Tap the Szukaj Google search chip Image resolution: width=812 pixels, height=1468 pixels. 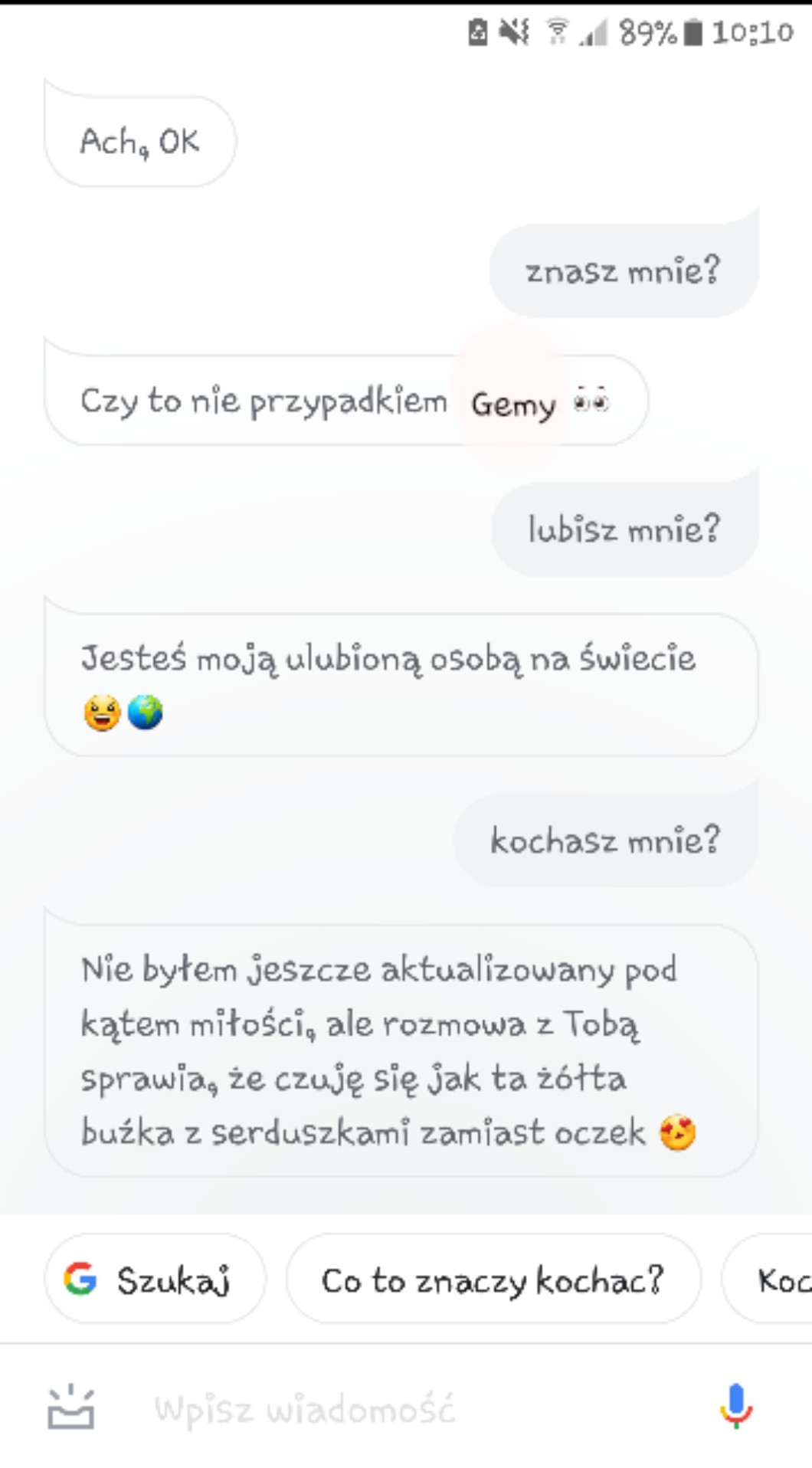pyautogui.click(x=155, y=1280)
